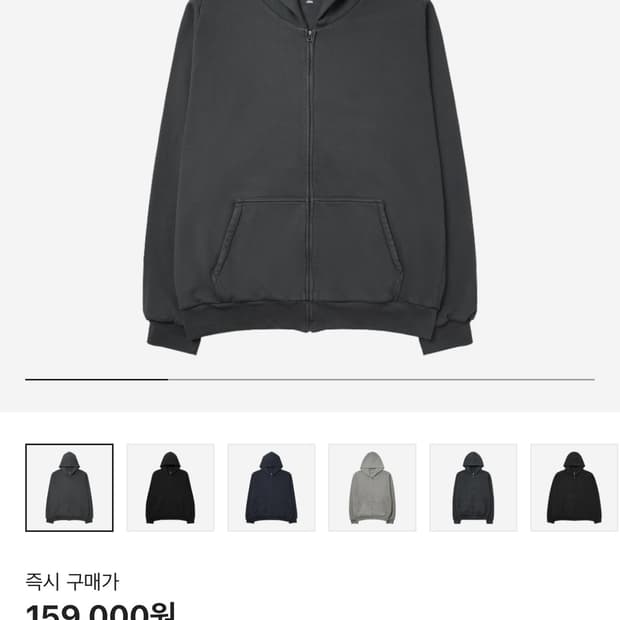Tap the selected charcoal hoodie thumbnail
This screenshot has height=620, width=620.
click(x=69, y=487)
